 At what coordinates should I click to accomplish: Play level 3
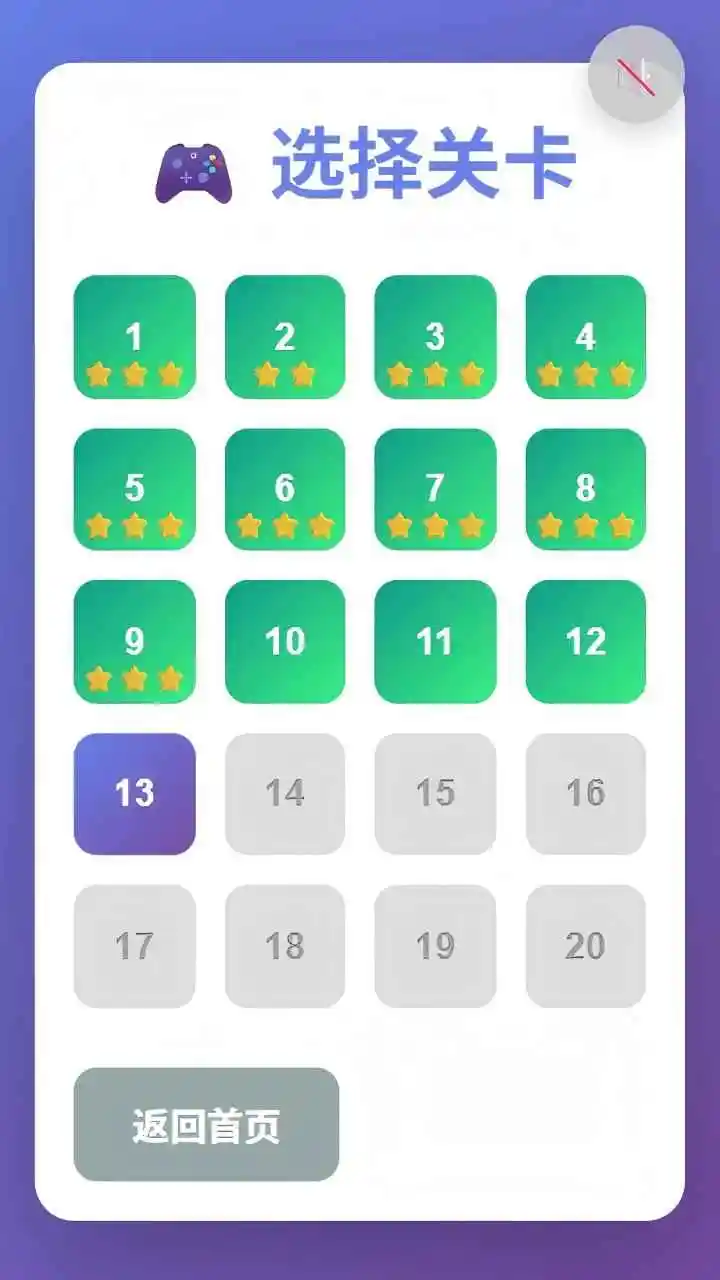[435, 337]
